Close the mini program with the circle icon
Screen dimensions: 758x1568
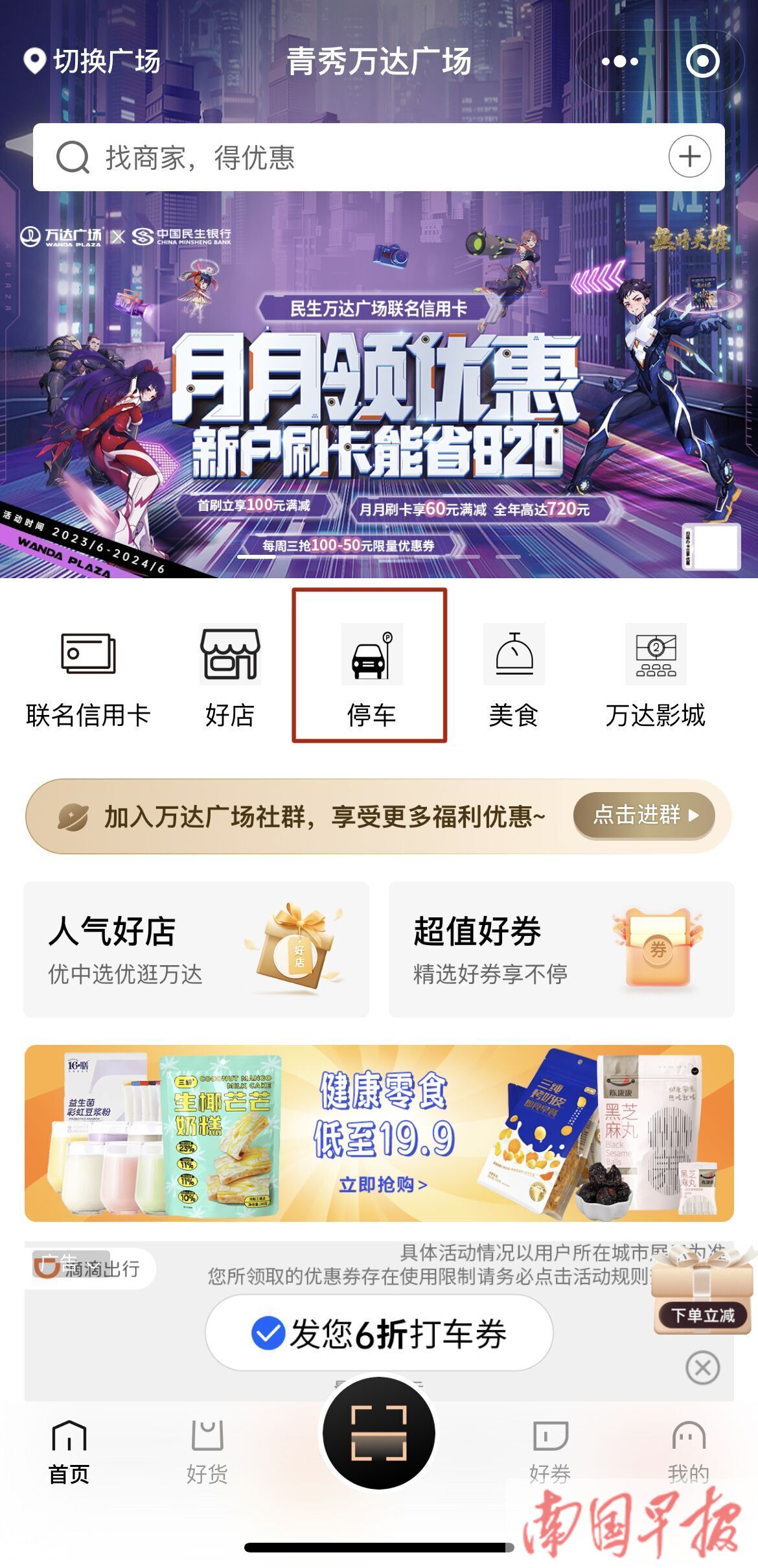click(x=702, y=62)
